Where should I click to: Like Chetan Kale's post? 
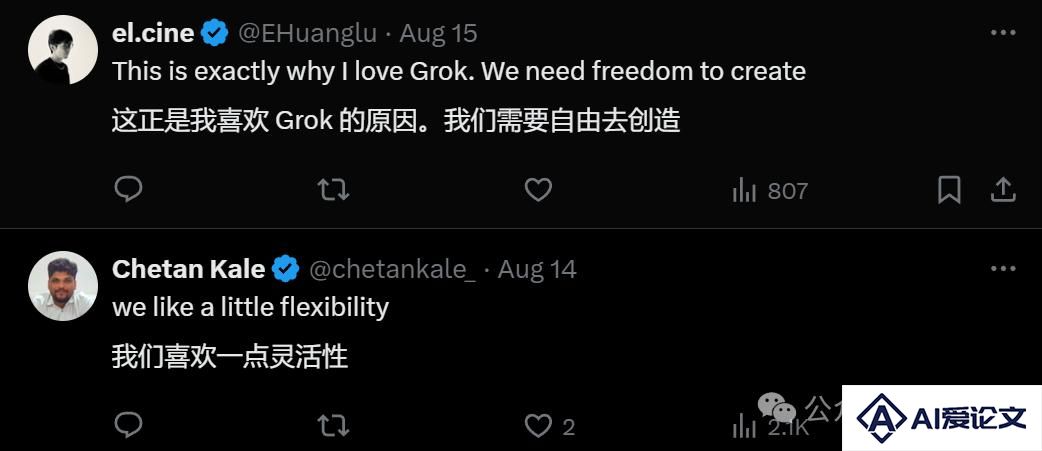point(539,426)
